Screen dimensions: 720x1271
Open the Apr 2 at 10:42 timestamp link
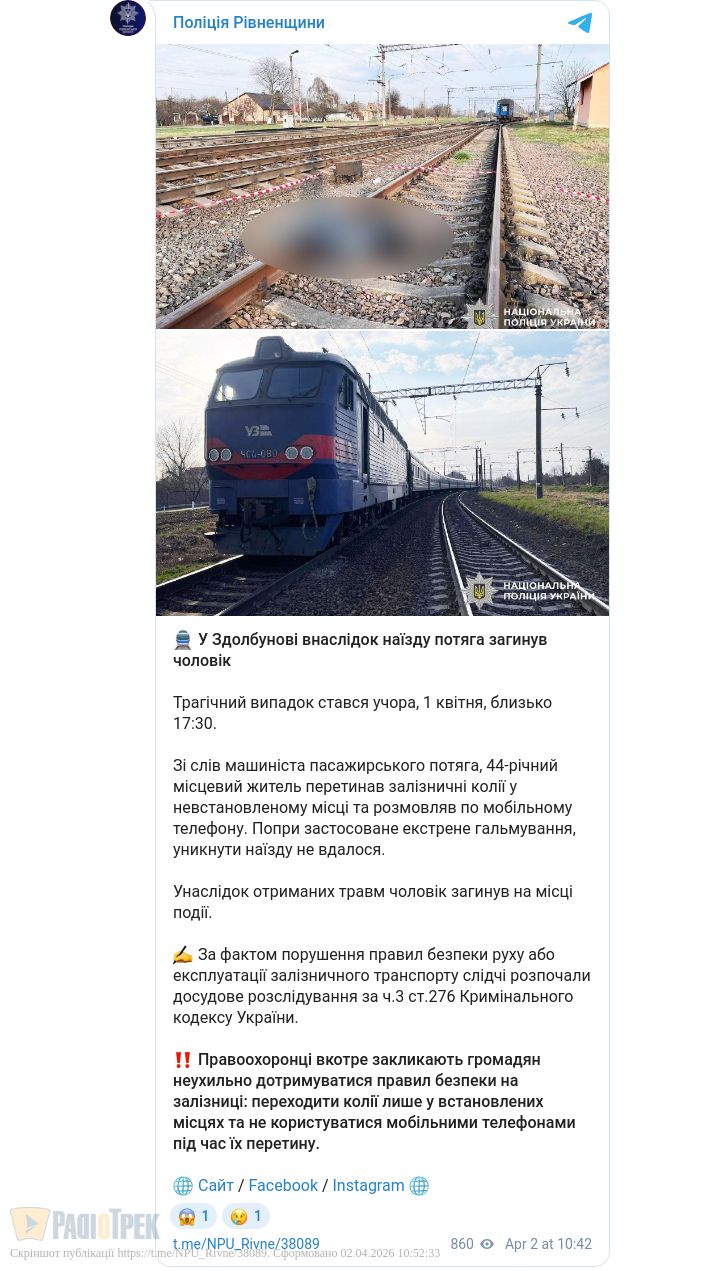[548, 1244]
